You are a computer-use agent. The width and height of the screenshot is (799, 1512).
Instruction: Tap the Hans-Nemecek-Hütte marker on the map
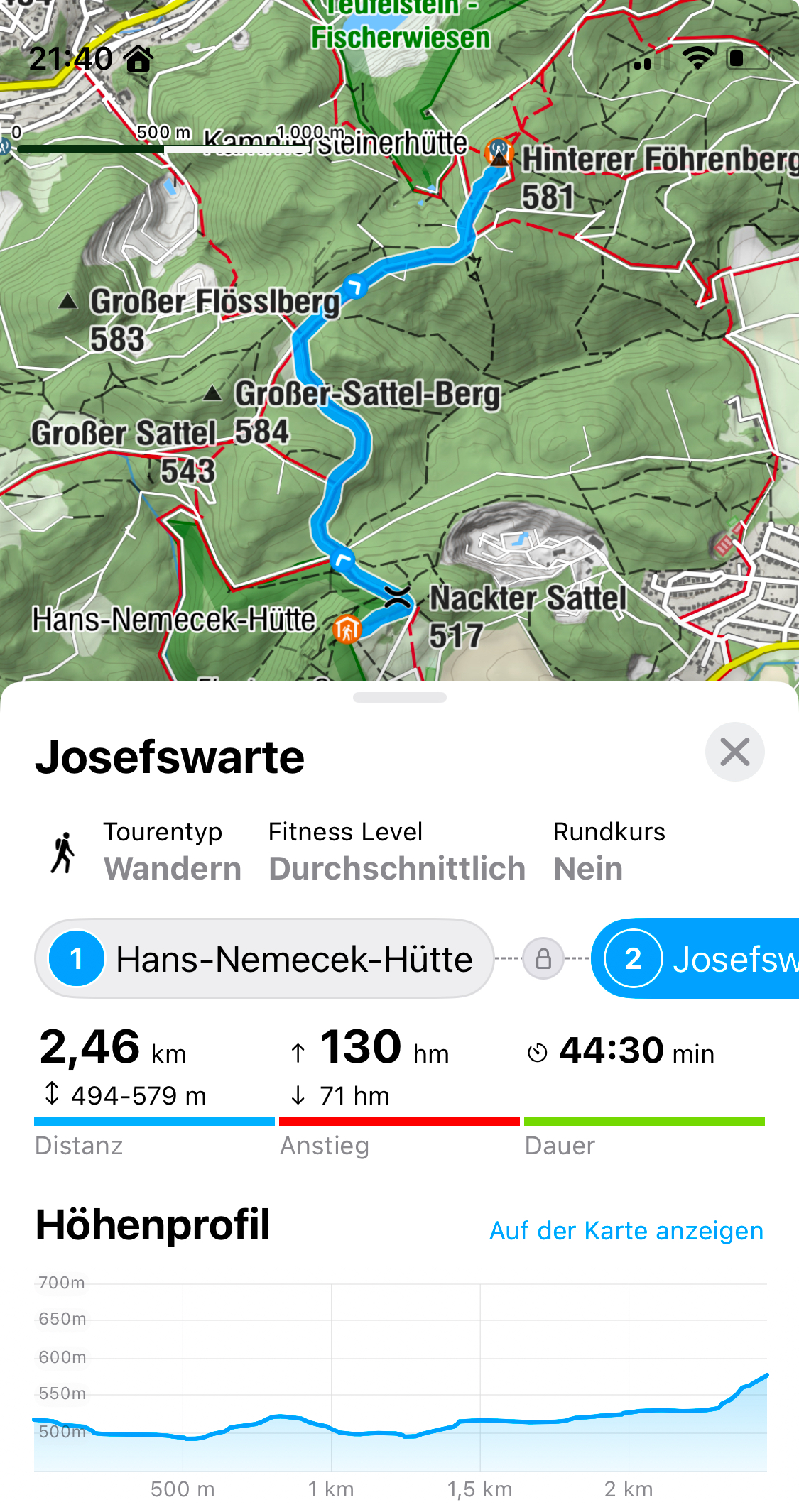[347, 629]
